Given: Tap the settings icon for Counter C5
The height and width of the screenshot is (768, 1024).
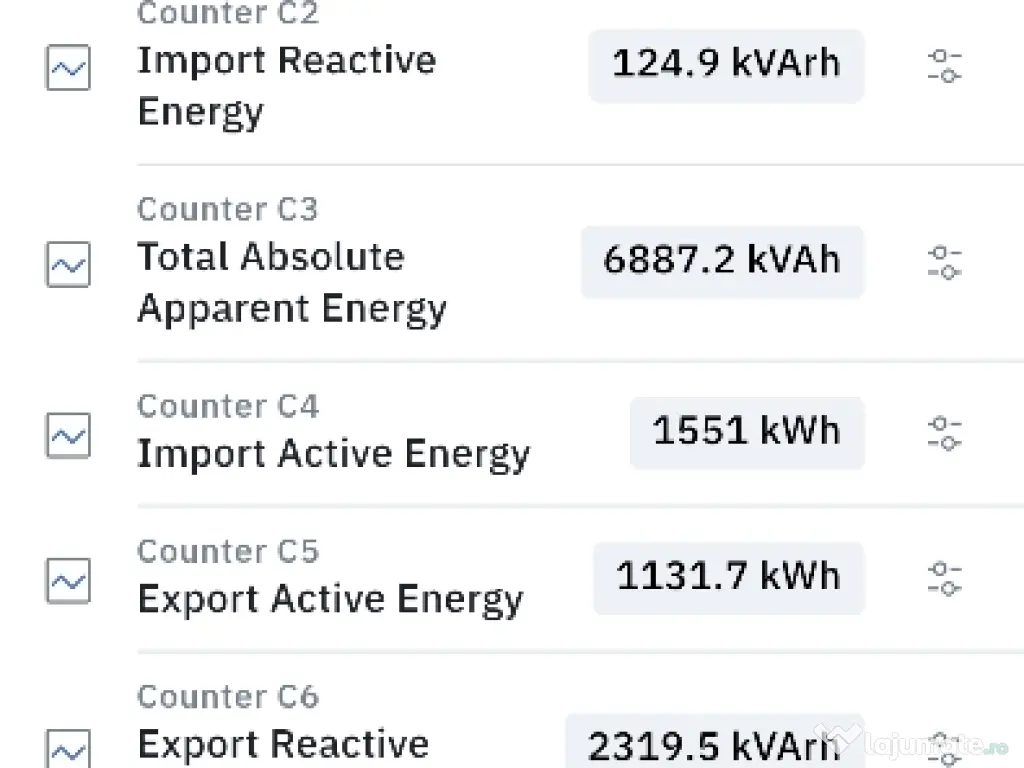Looking at the screenshot, I should click(944, 578).
